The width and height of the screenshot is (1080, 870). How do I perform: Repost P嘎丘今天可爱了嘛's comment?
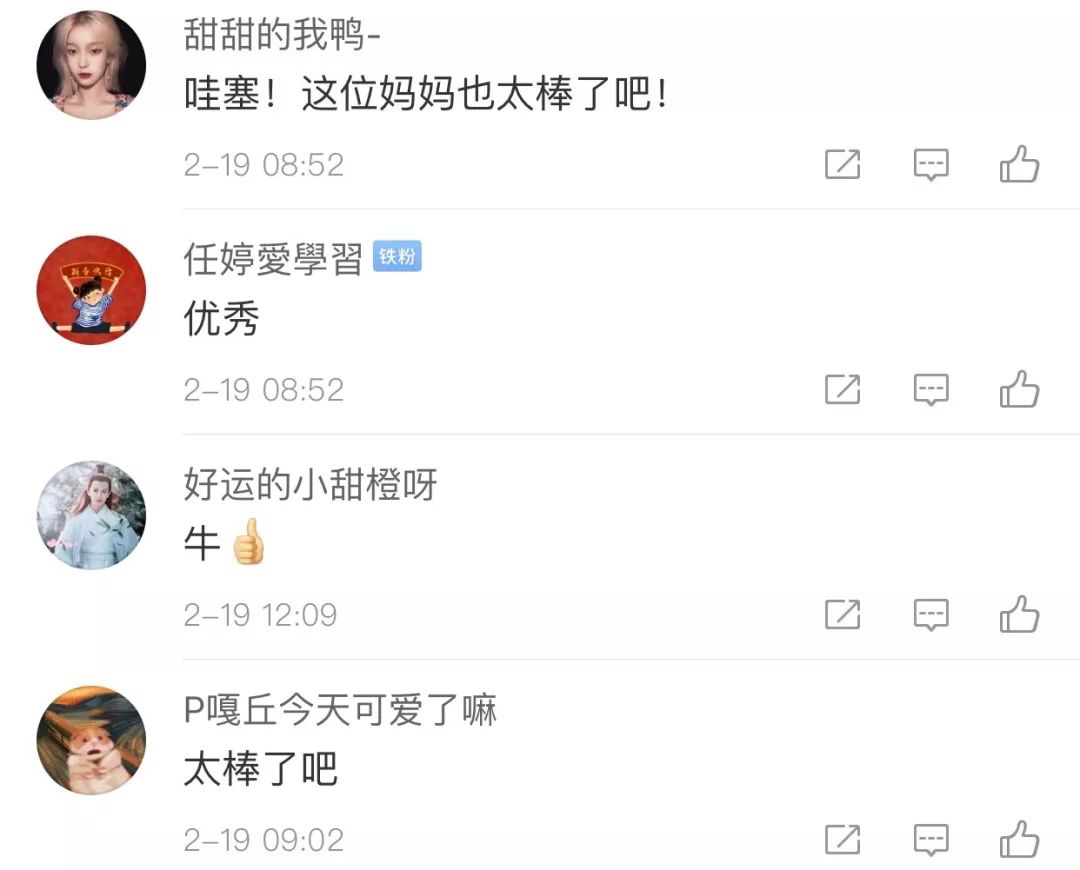842,839
